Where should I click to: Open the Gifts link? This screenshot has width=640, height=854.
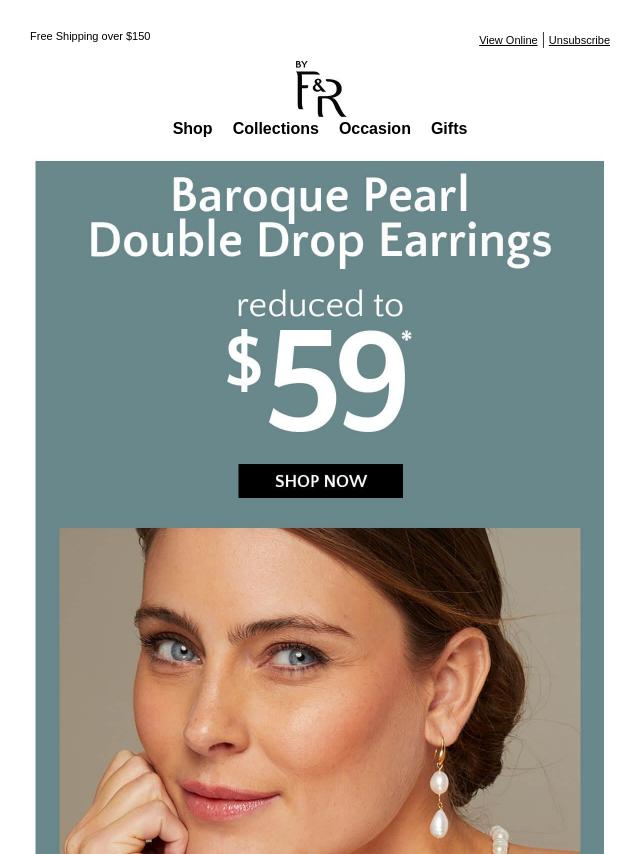point(448,128)
